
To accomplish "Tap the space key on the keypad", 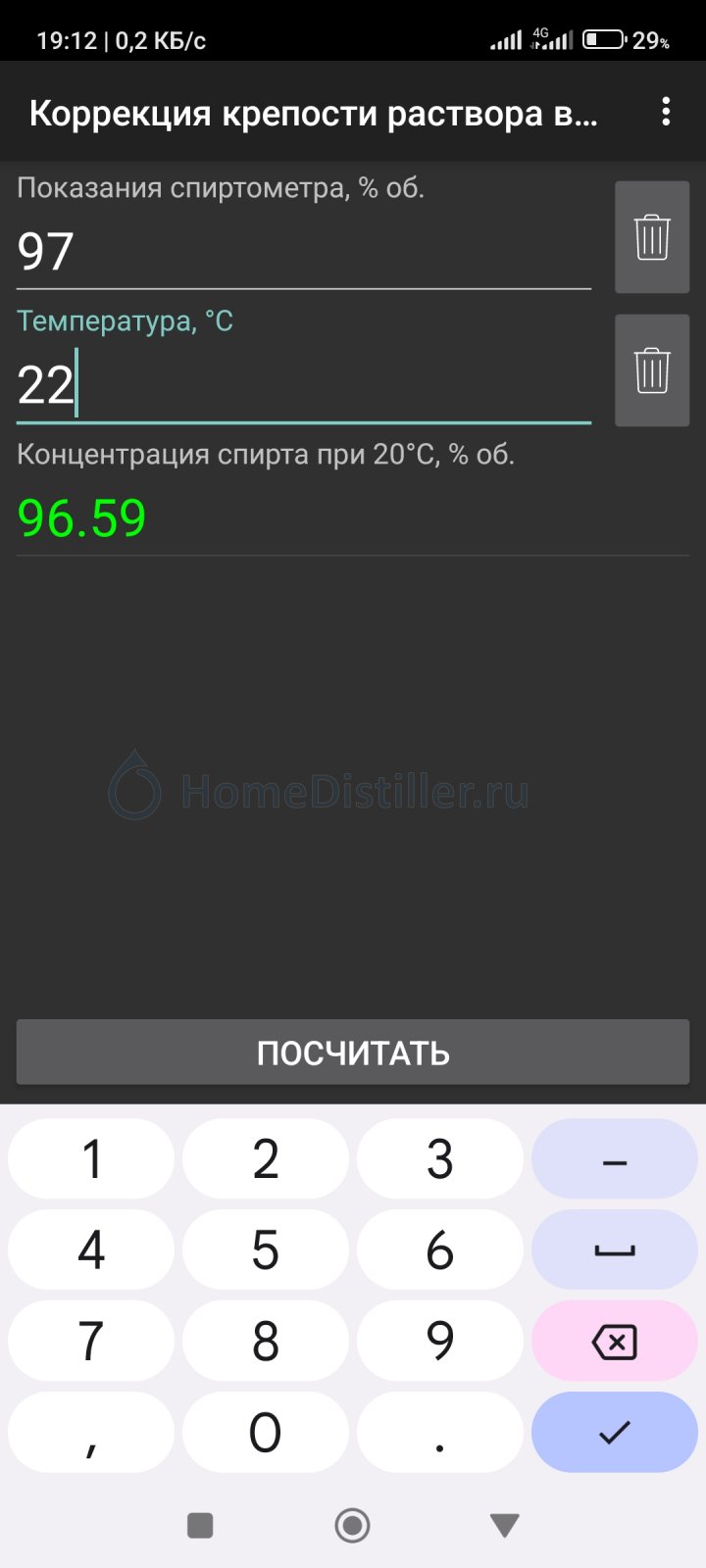I will (x=615, y=1249).
